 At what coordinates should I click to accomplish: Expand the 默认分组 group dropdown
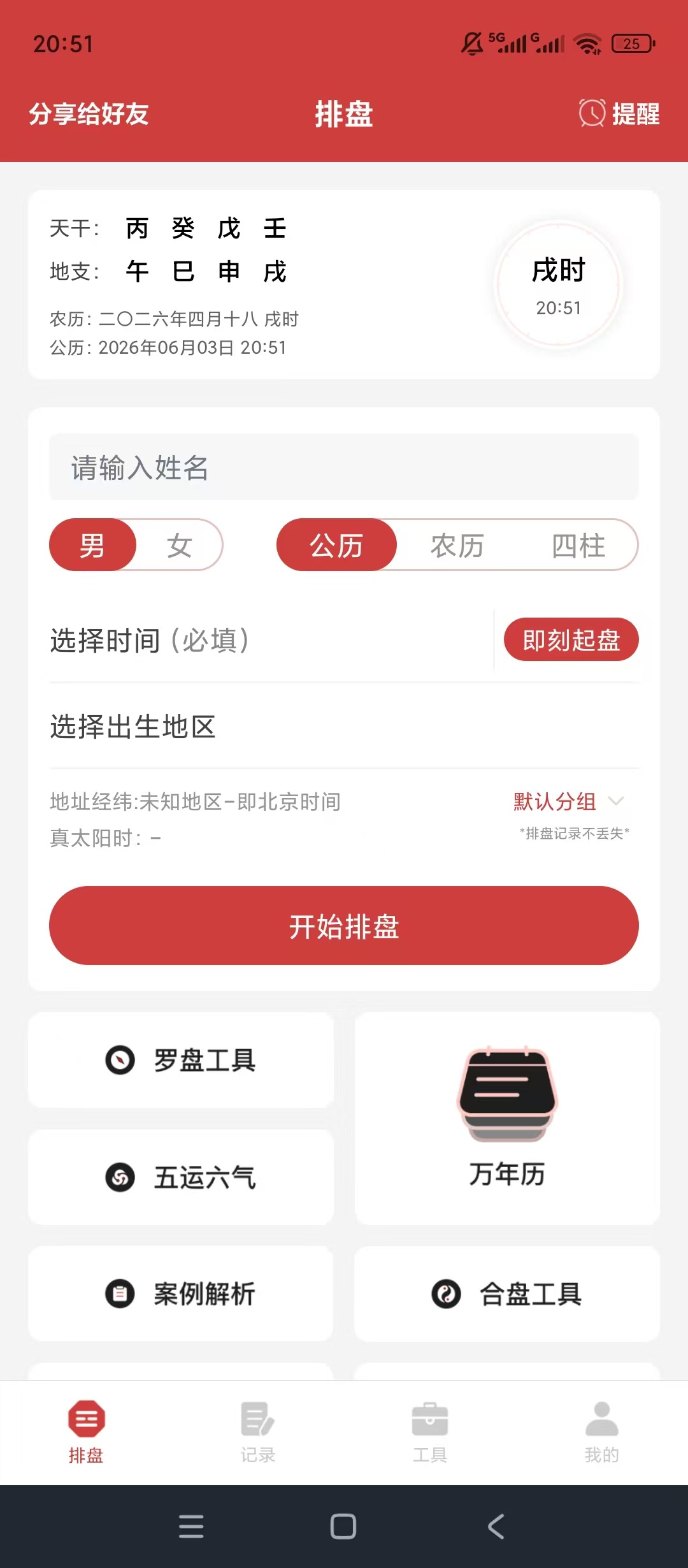[569, 801]
